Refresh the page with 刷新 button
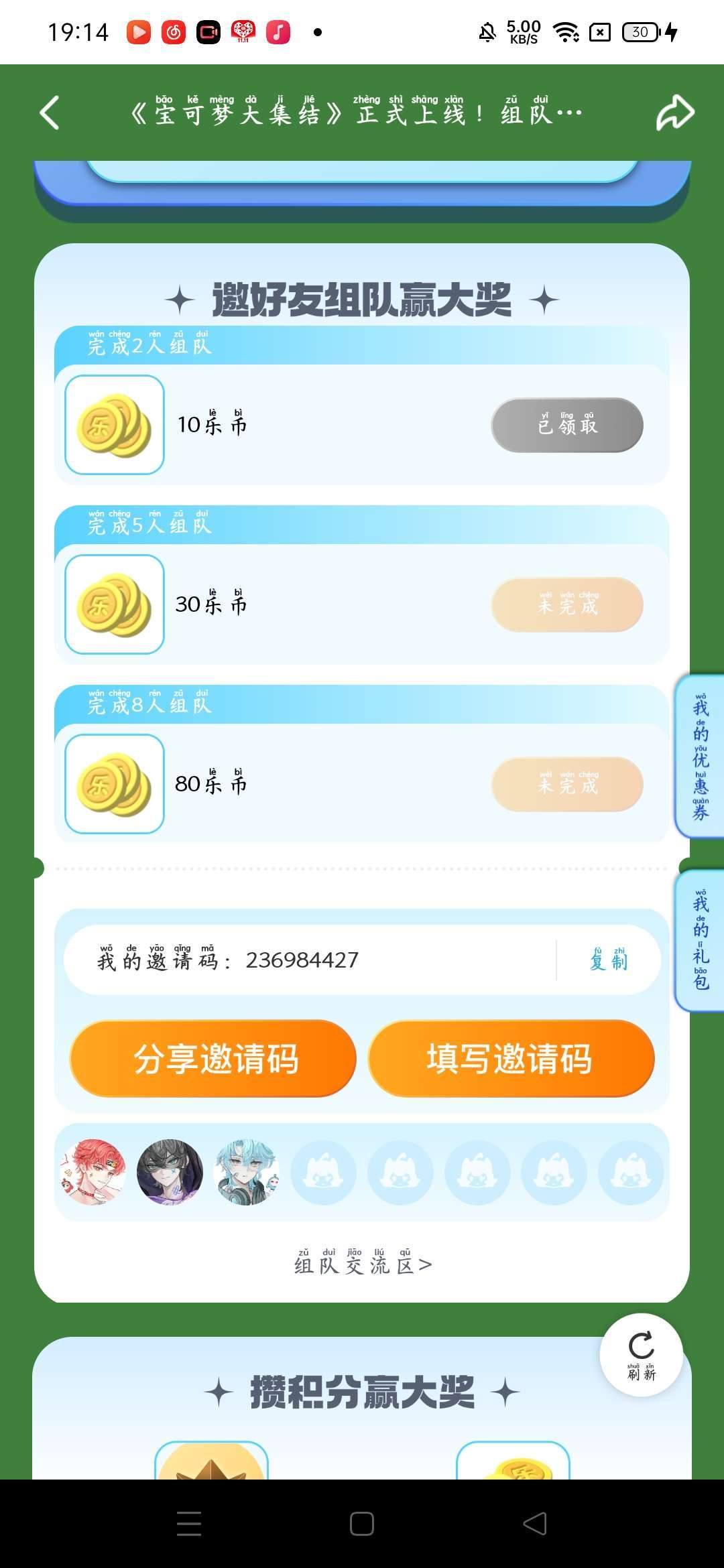The height and width of the screenshot is (1568, 724). (642, 1354)
